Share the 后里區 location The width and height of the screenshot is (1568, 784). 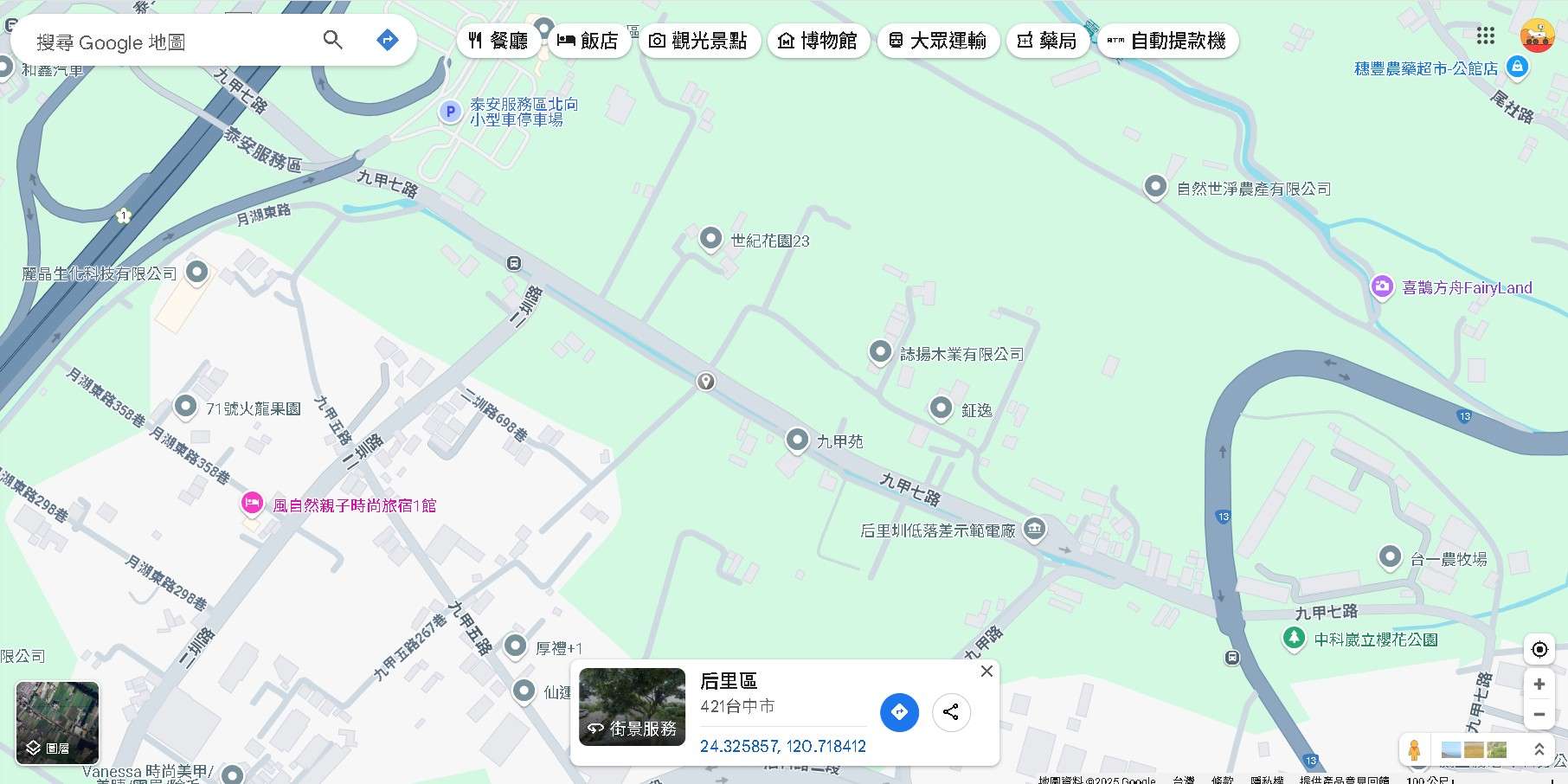click(x=951, y=712)
